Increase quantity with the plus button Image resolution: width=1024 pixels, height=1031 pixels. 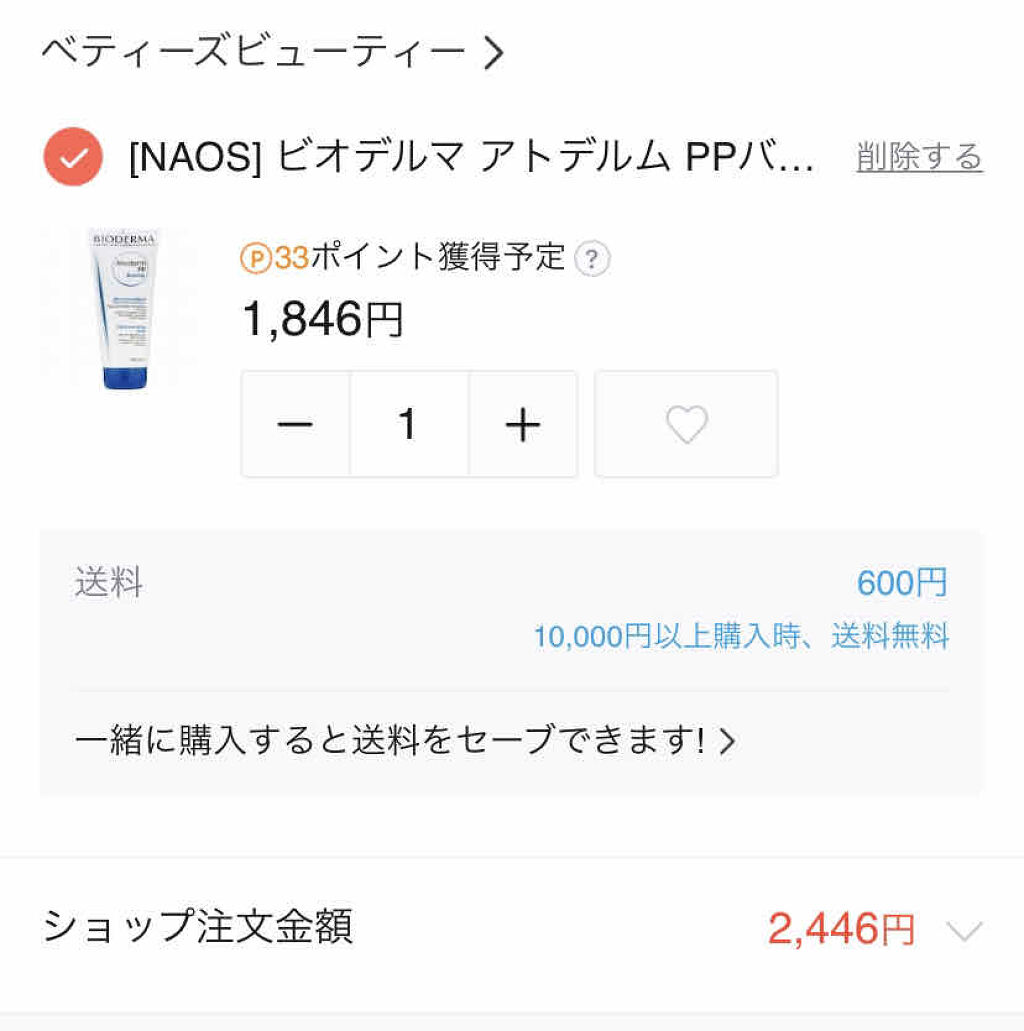click(522, 424)
